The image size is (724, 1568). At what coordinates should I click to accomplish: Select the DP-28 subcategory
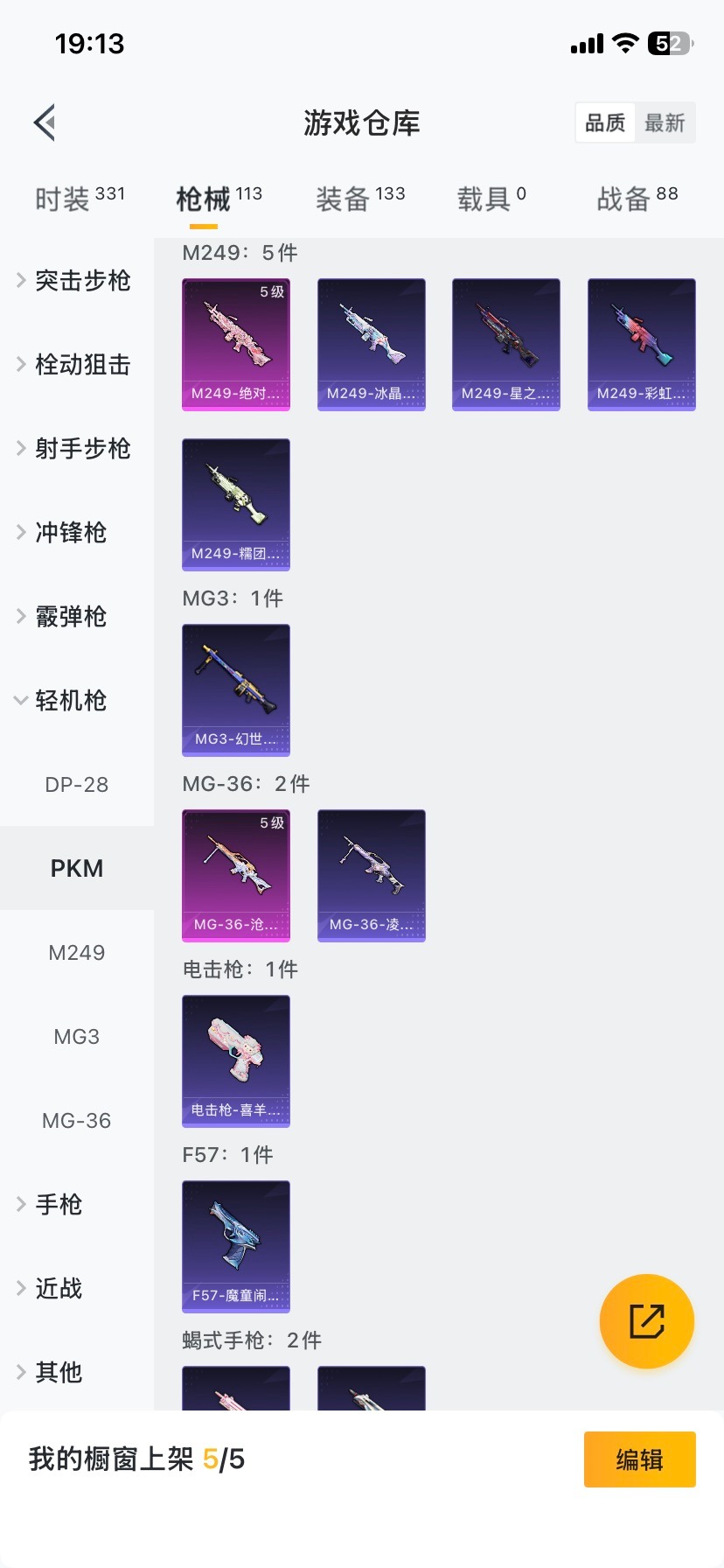click(x=77, y=784)
